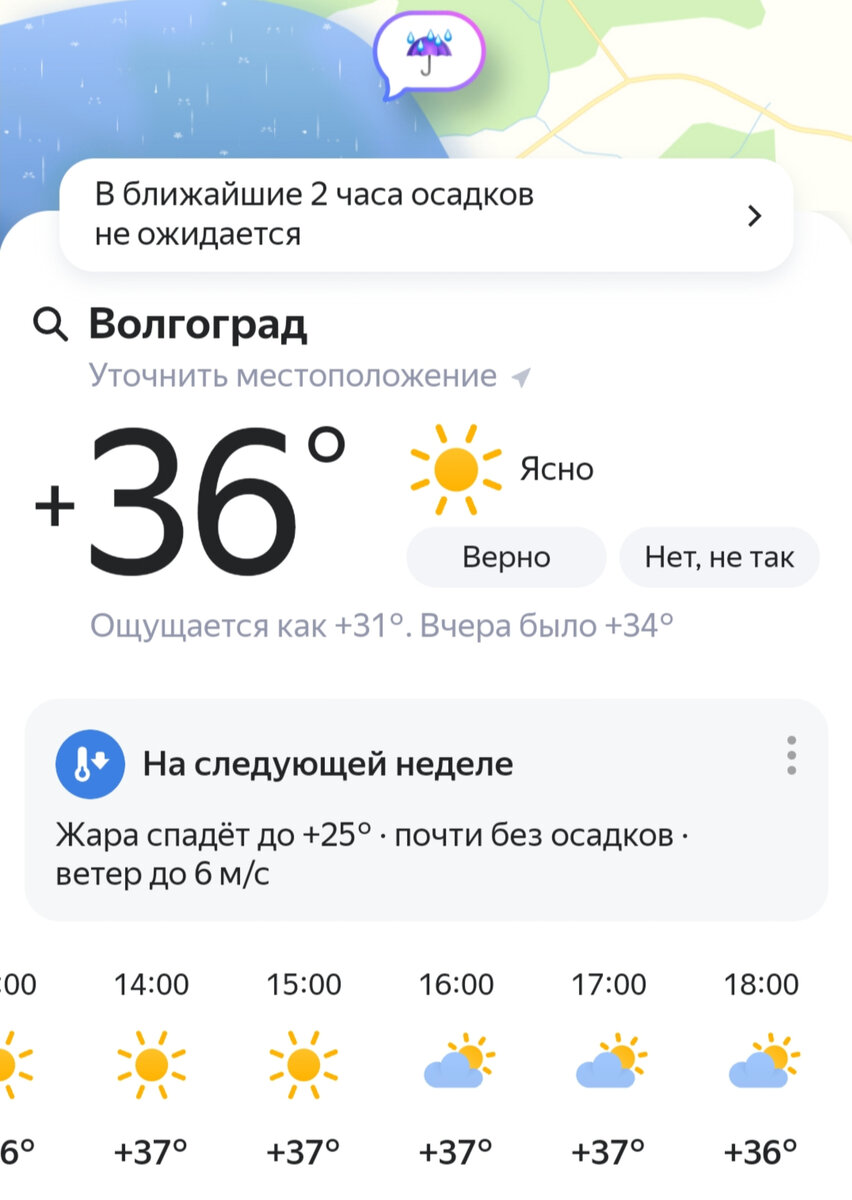Click the city name Волгоград
The width and height of the screenshot is (852, 1200).
(197, 325)
